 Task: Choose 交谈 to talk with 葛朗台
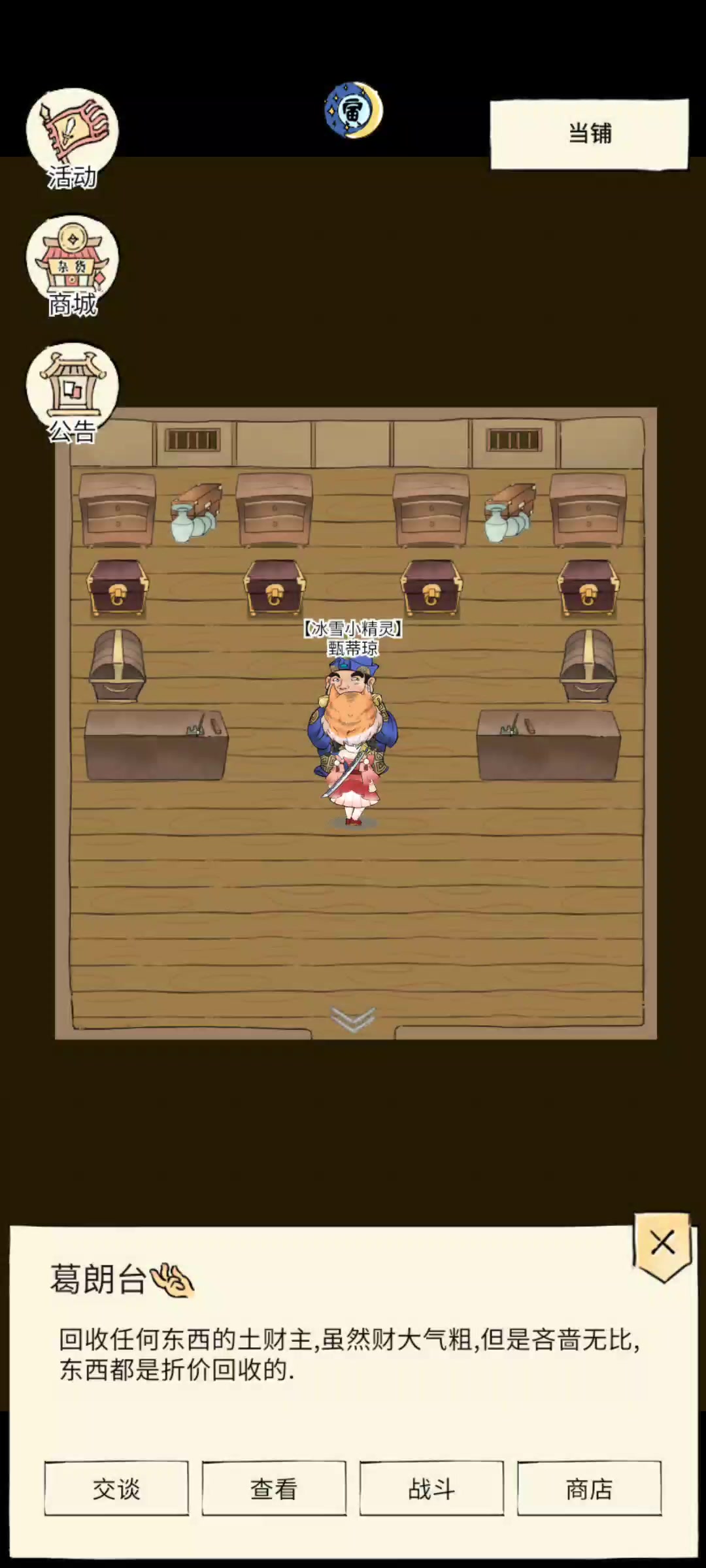pos(116,1489)
